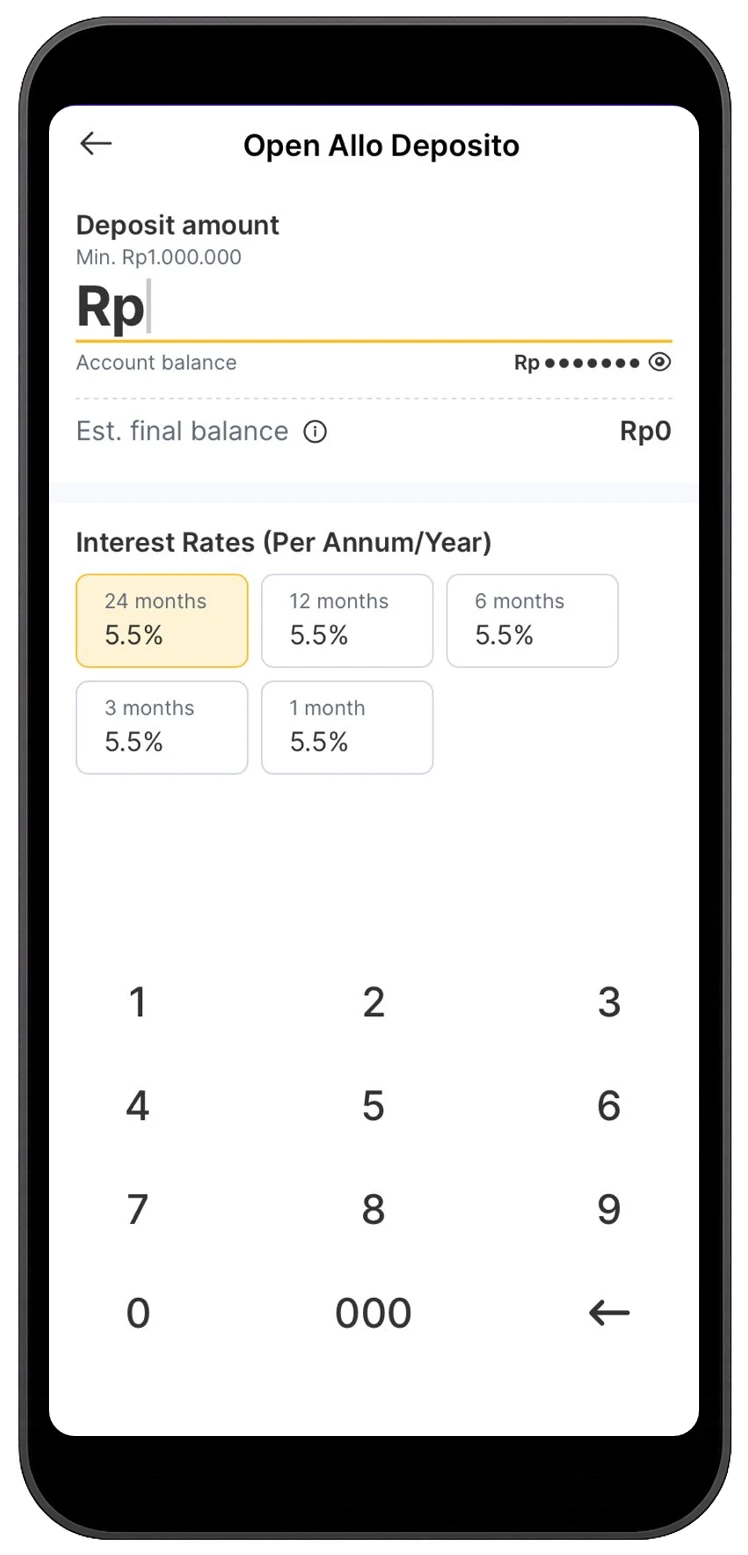Enter digit 9 on the keypad

tap(609, 1210)
